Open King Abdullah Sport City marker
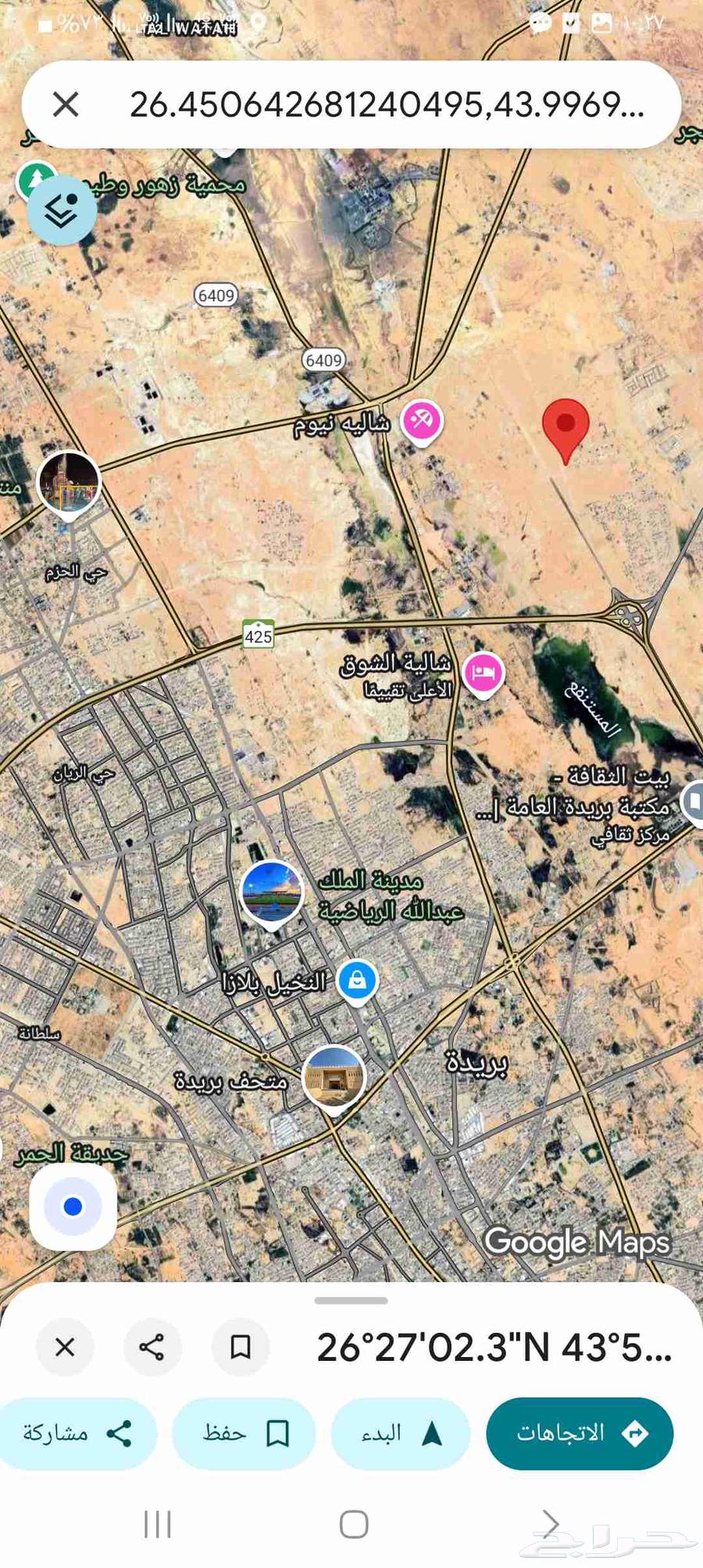This screenshot has width=703, height=1568. tap(271, 891)
